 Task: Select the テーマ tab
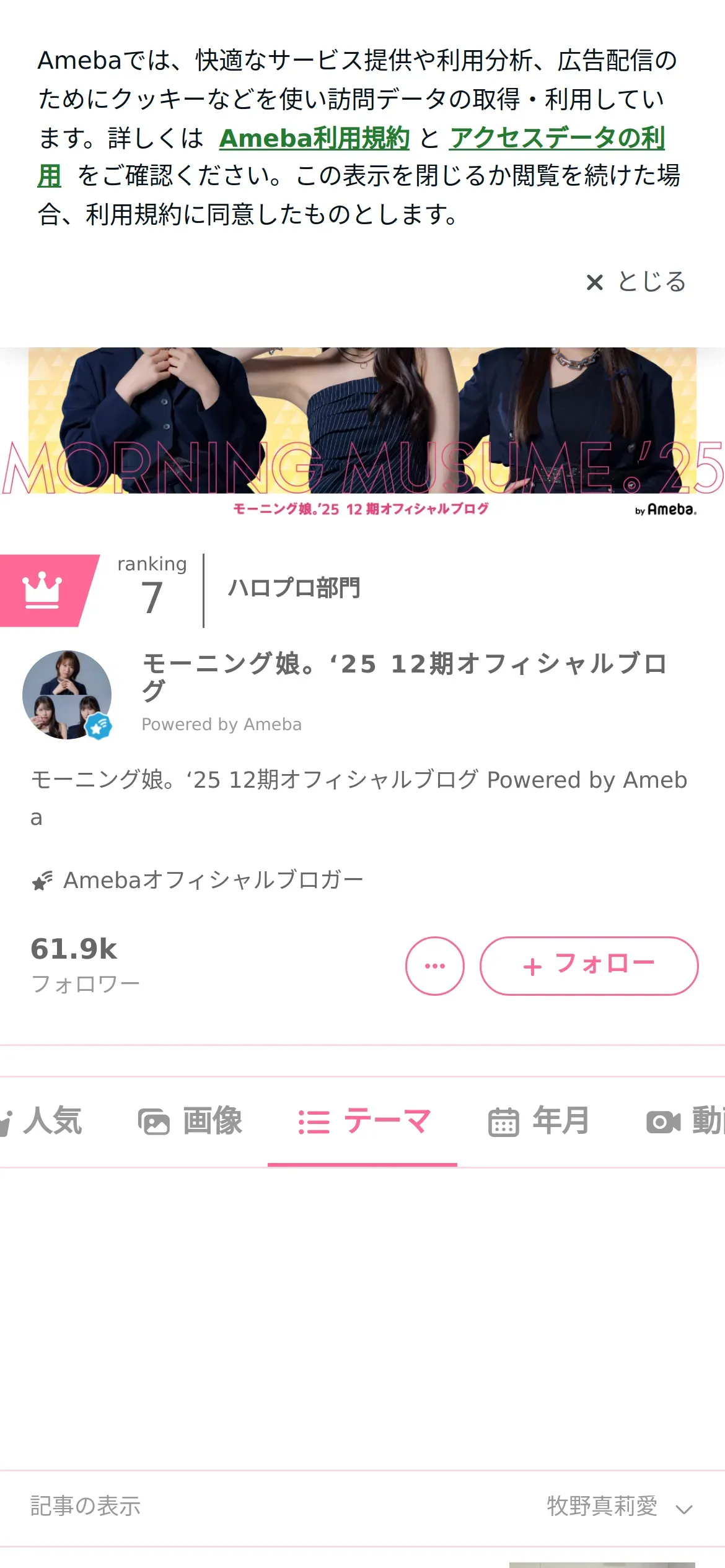pos(362,1122)
